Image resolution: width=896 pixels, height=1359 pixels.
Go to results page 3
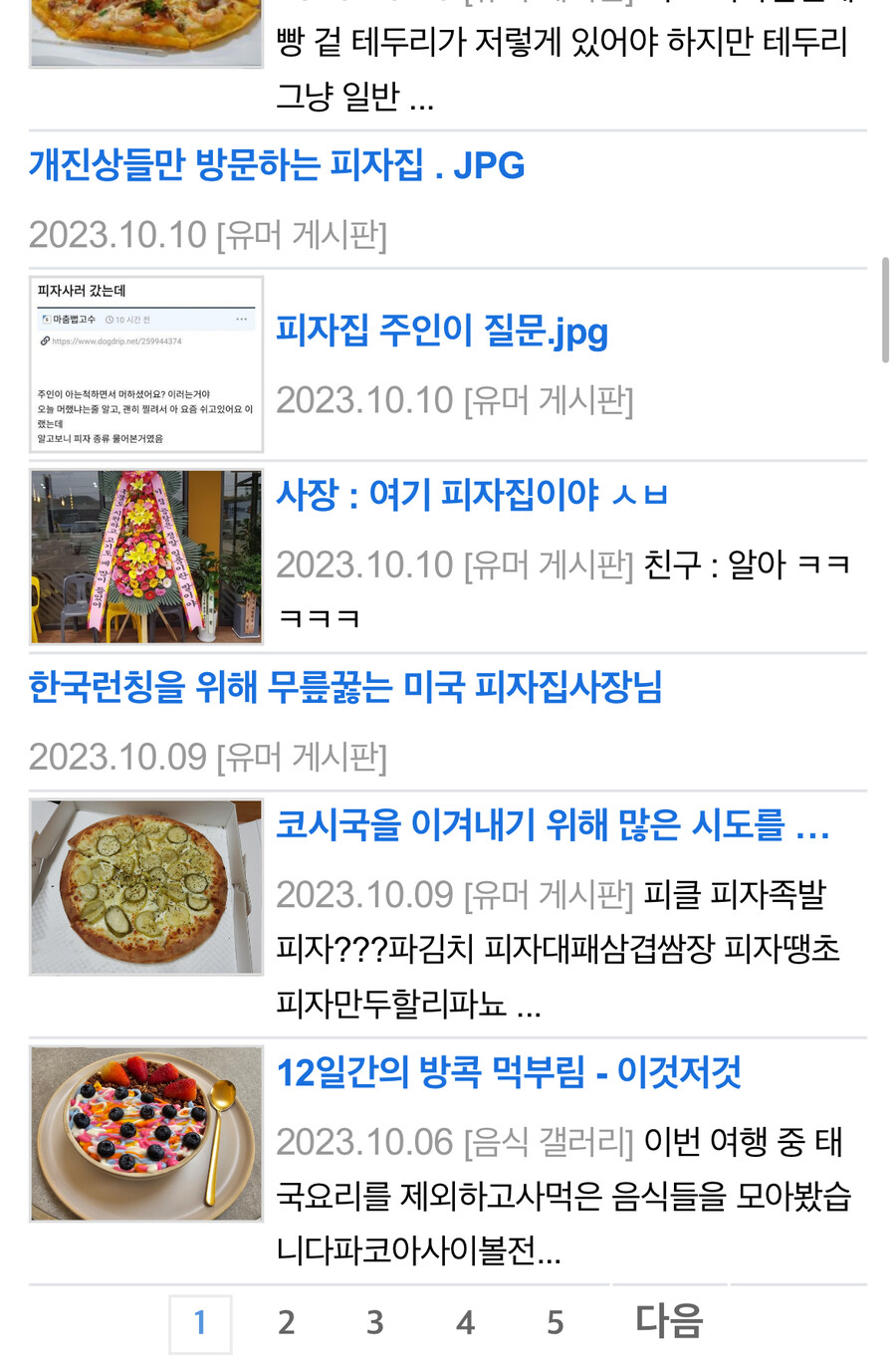[375, 1322]
